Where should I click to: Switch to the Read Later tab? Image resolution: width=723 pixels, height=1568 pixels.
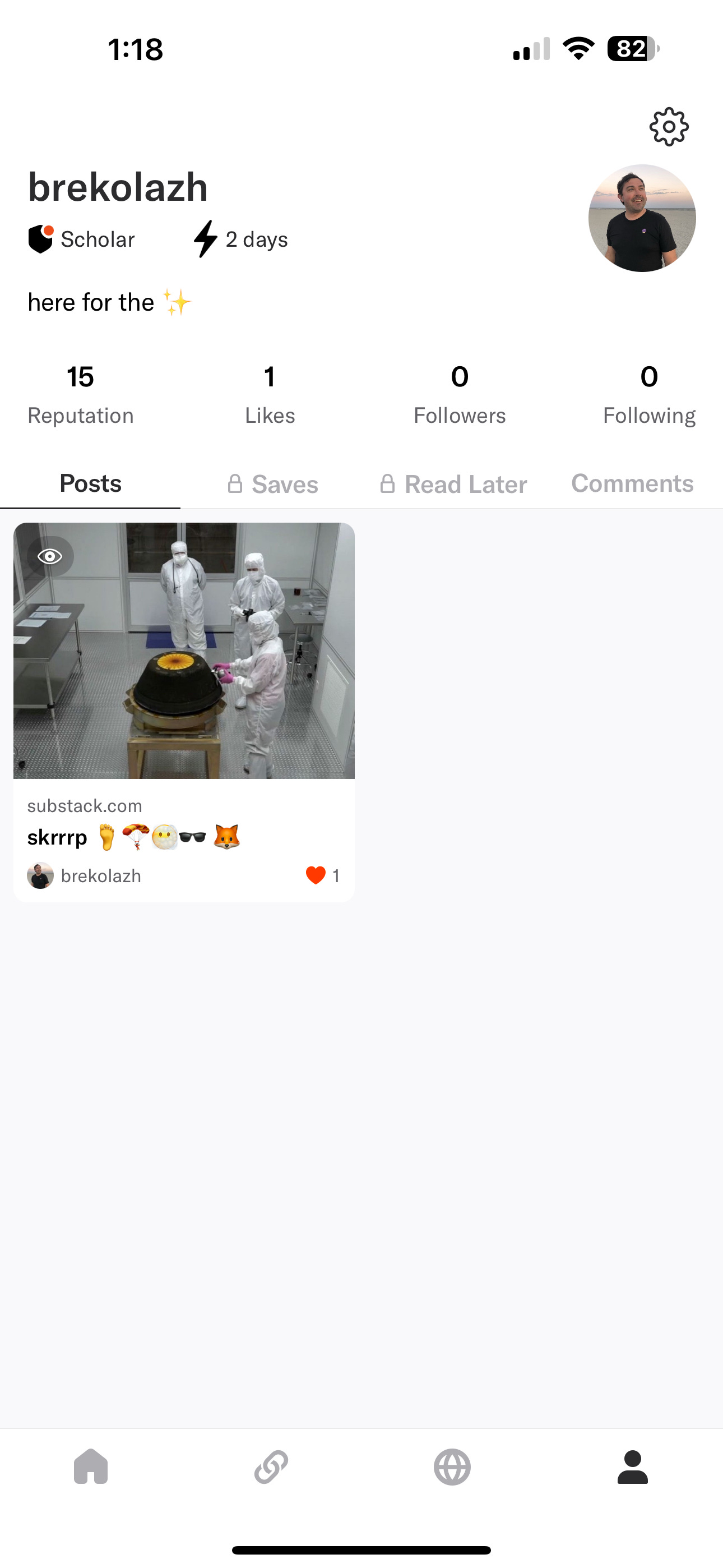[x=453, y=485]
